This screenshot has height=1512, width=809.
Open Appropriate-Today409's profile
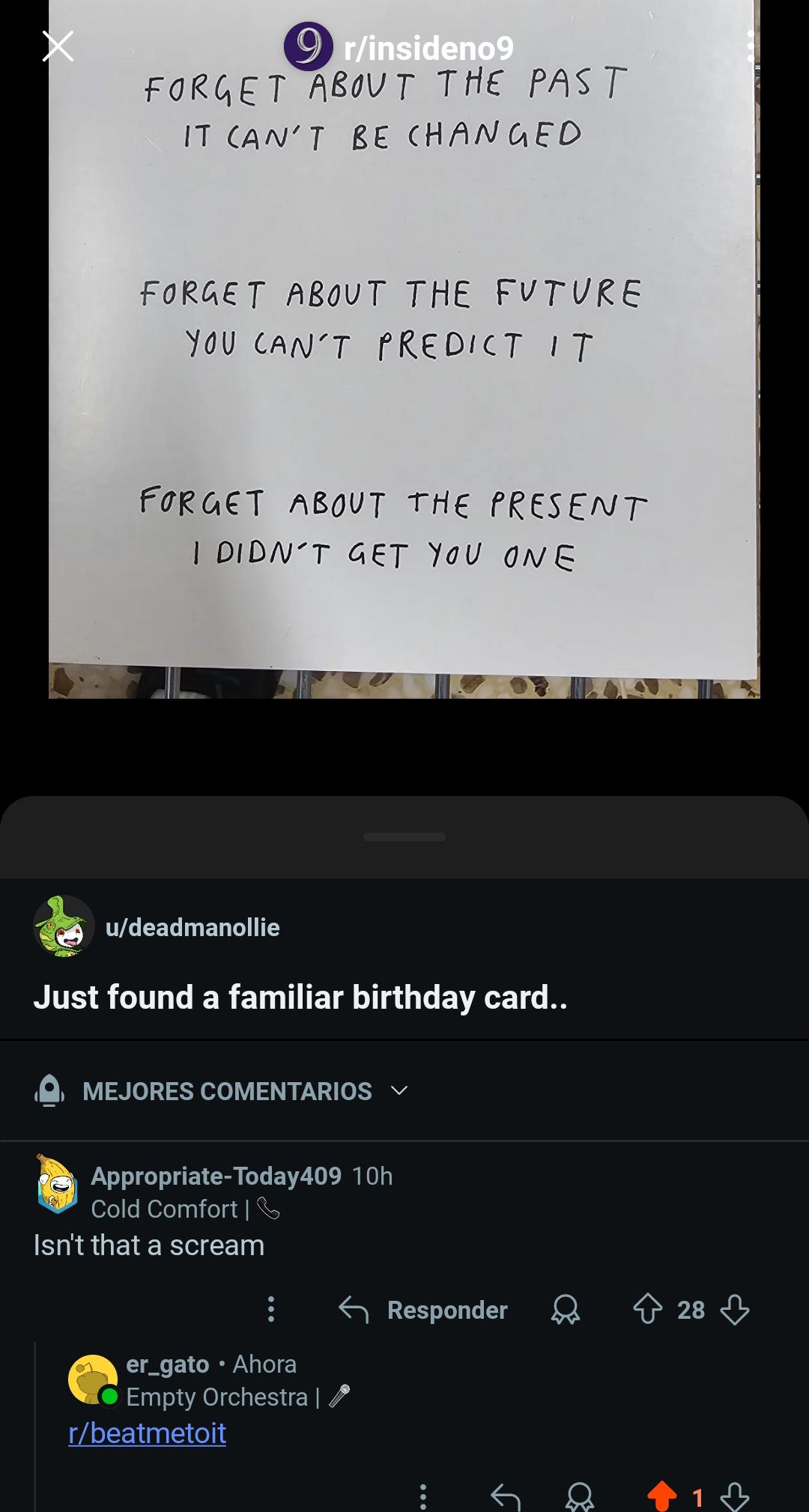[216, 1176]
